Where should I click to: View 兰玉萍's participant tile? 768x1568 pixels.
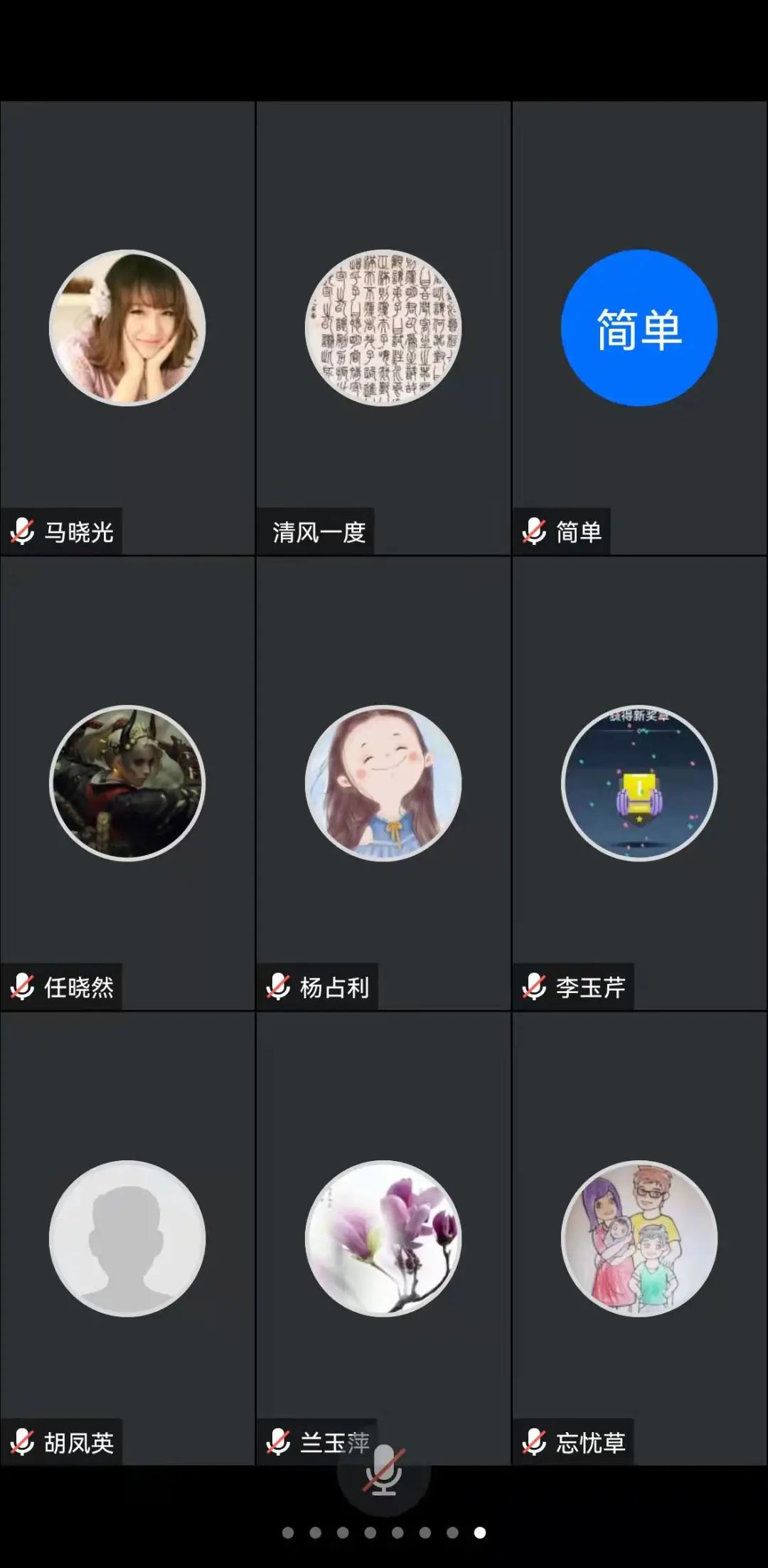(x=383, y=1239)
